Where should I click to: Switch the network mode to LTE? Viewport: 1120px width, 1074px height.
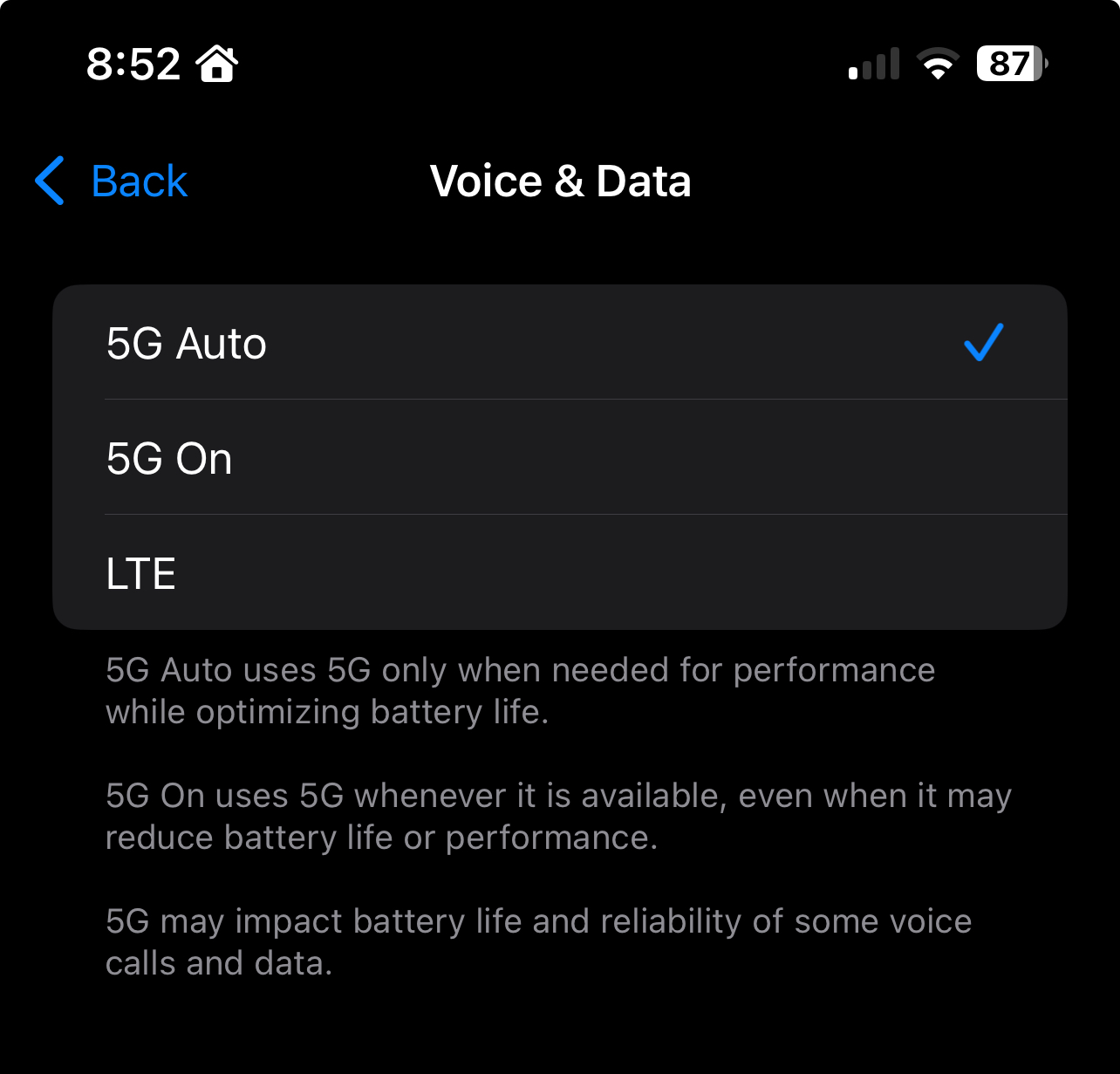click(x=559, y=573)
